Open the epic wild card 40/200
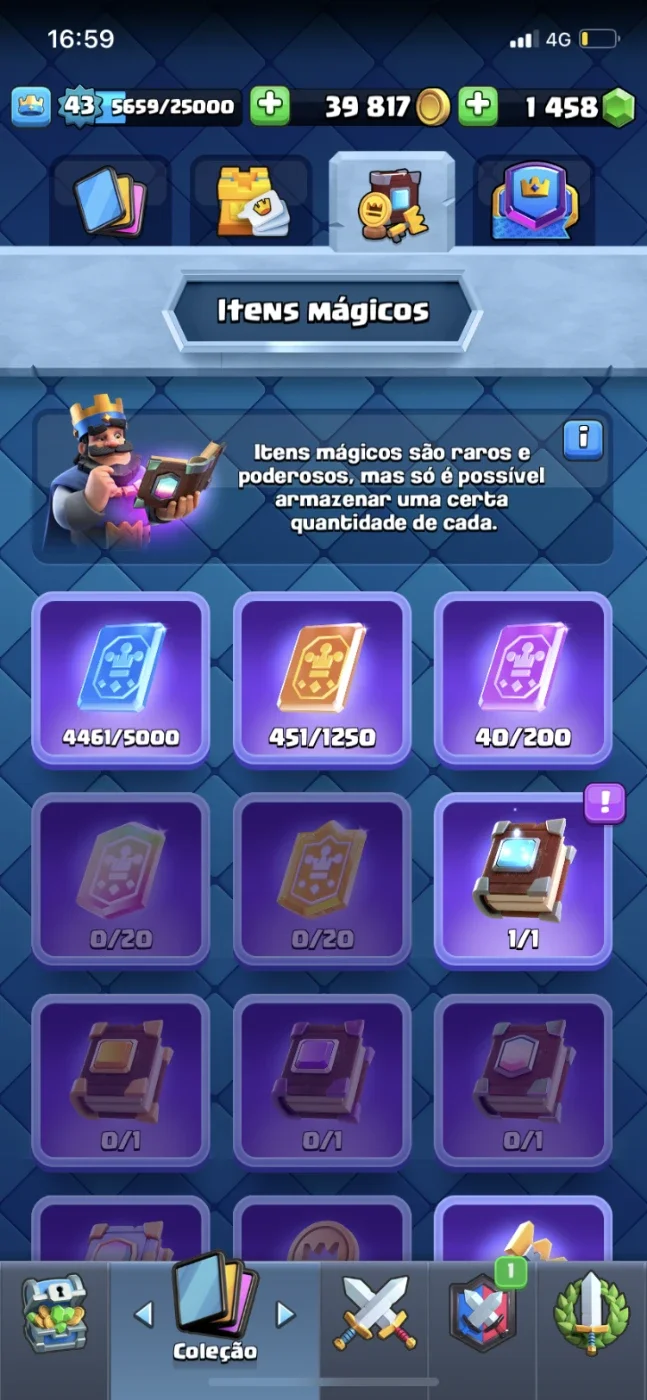The width and height of the screenshot is (647, 1400). point(524,679)
